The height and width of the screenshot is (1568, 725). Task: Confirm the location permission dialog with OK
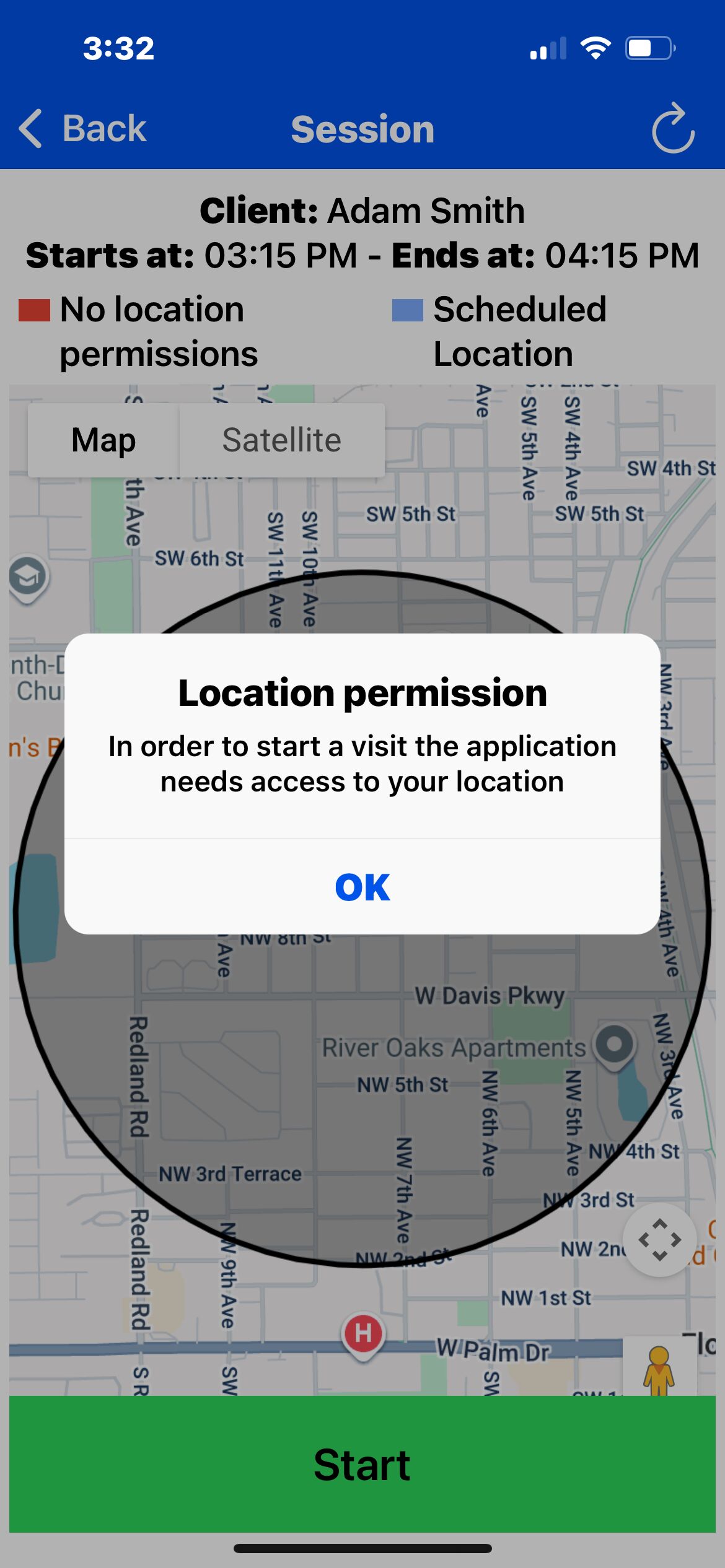click(362, 886)
